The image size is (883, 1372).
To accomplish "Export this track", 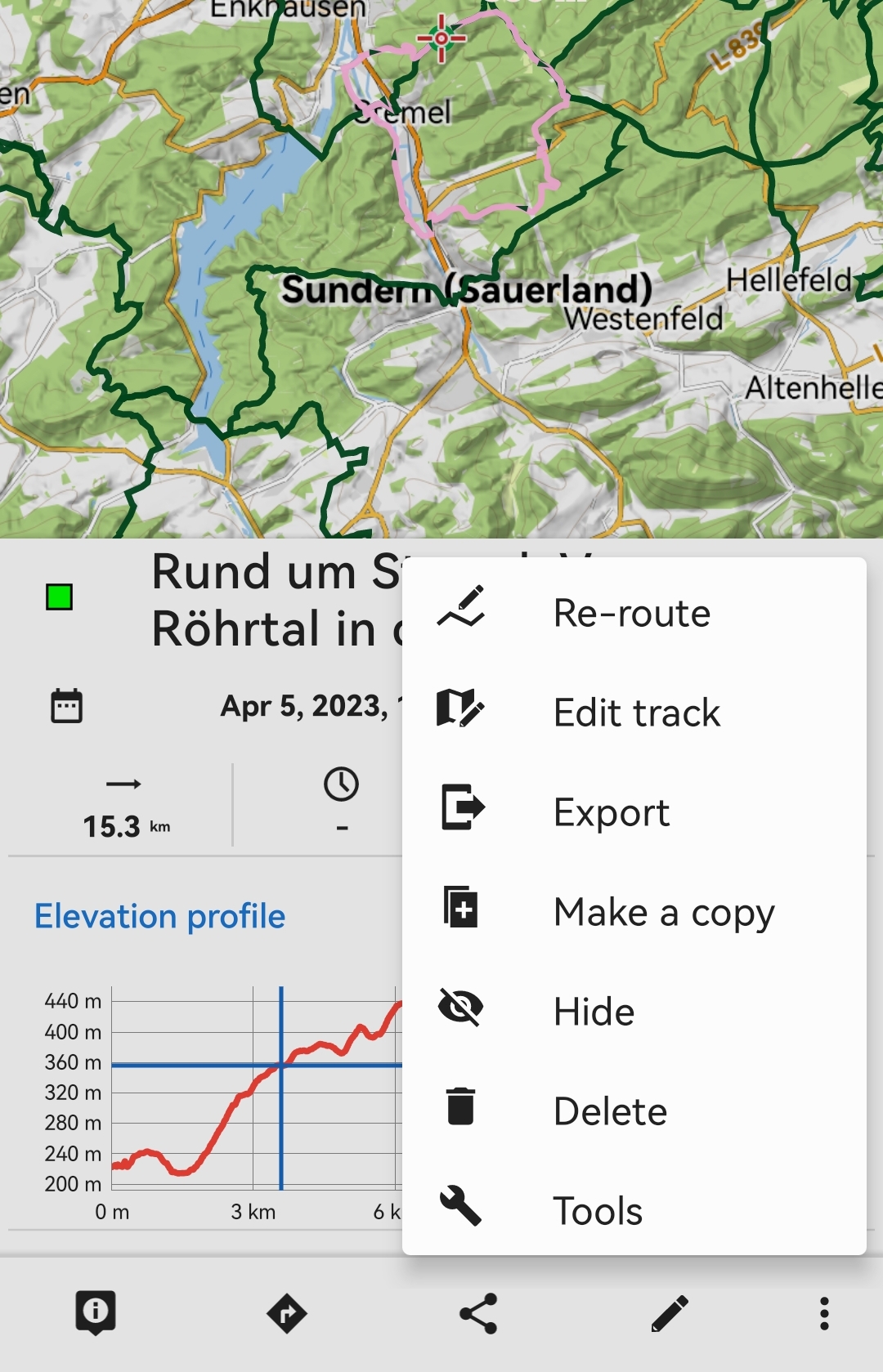I will click(x=612, y=812).
